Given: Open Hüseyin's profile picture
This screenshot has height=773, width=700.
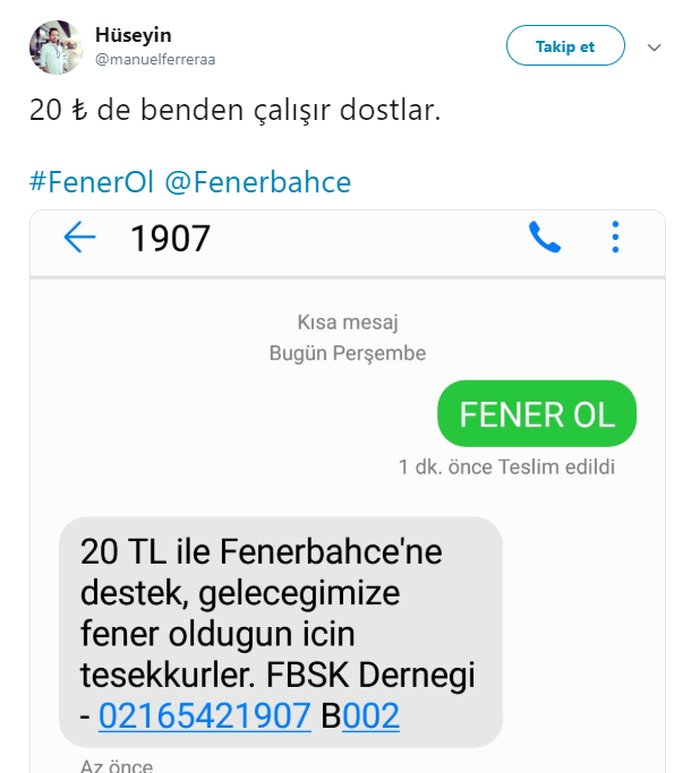Looking at the screenshot, I should (x=56, y=47).
